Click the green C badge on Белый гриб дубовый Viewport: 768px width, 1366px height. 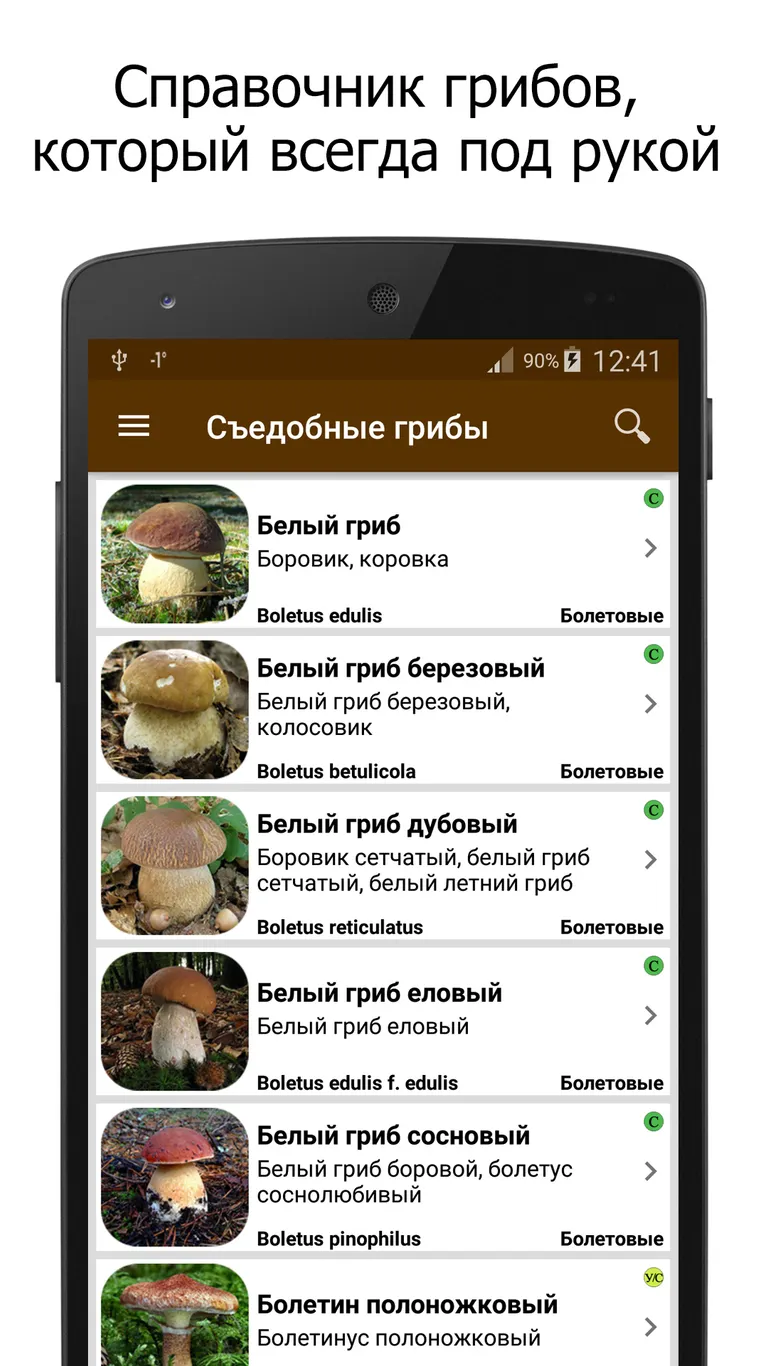(x=653, y=810)
